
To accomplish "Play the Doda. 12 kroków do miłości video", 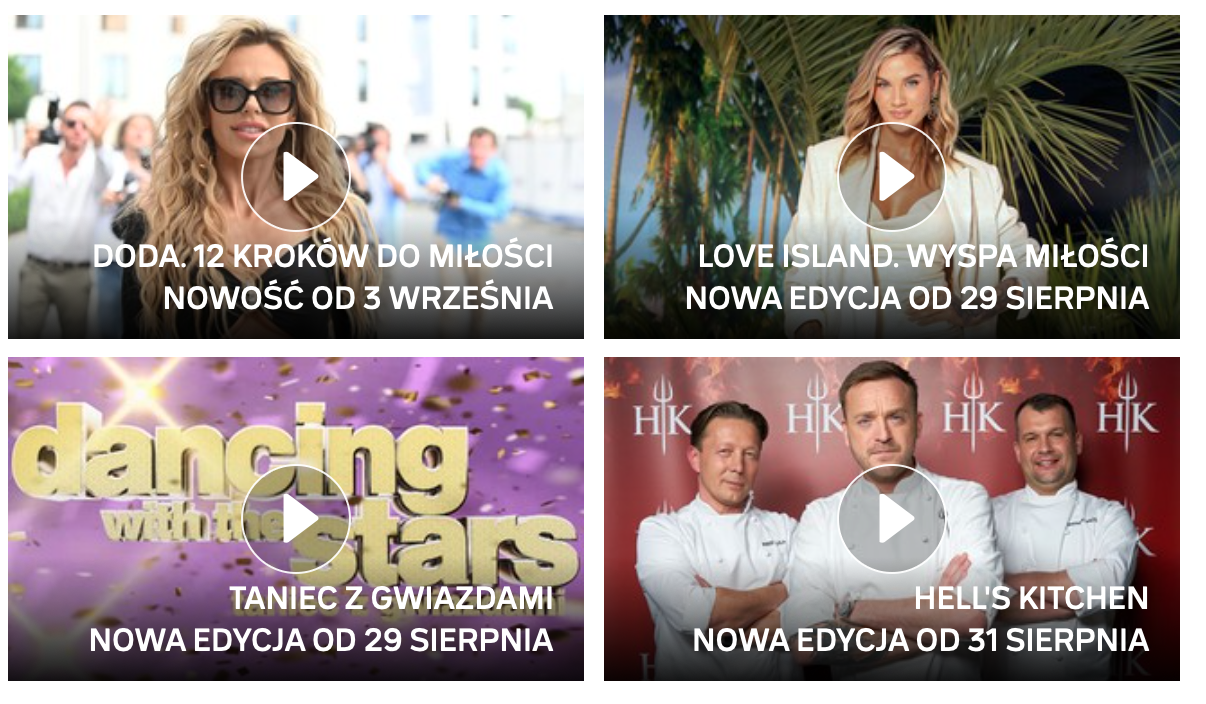I will coord(295,177).
